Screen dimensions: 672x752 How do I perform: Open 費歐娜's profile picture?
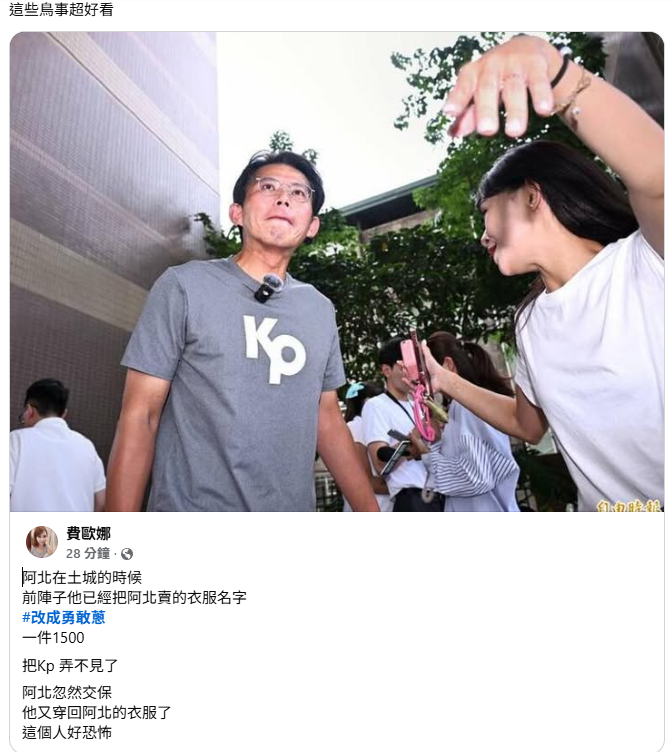coord(41,542)
